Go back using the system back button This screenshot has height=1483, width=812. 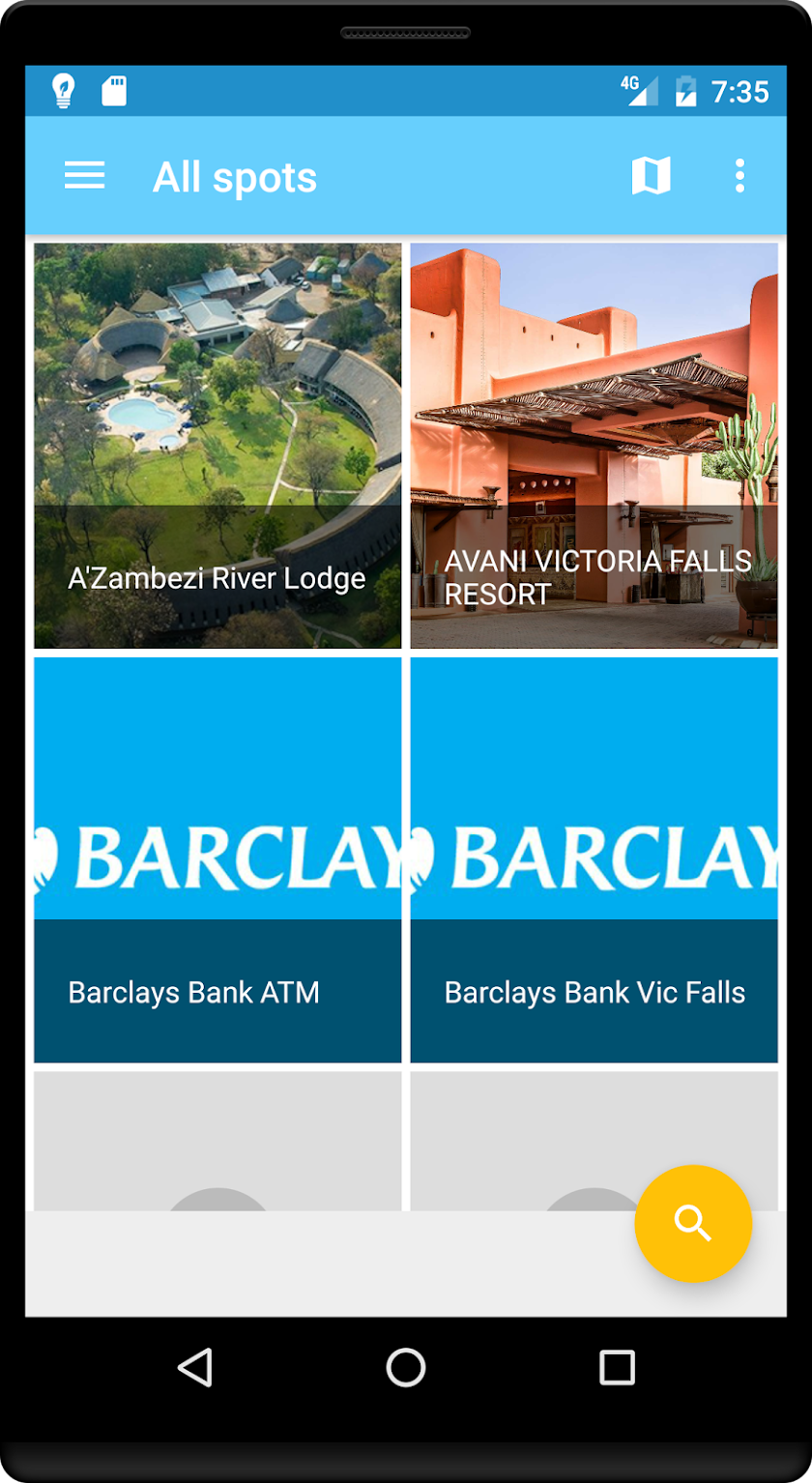[195, 1368]
